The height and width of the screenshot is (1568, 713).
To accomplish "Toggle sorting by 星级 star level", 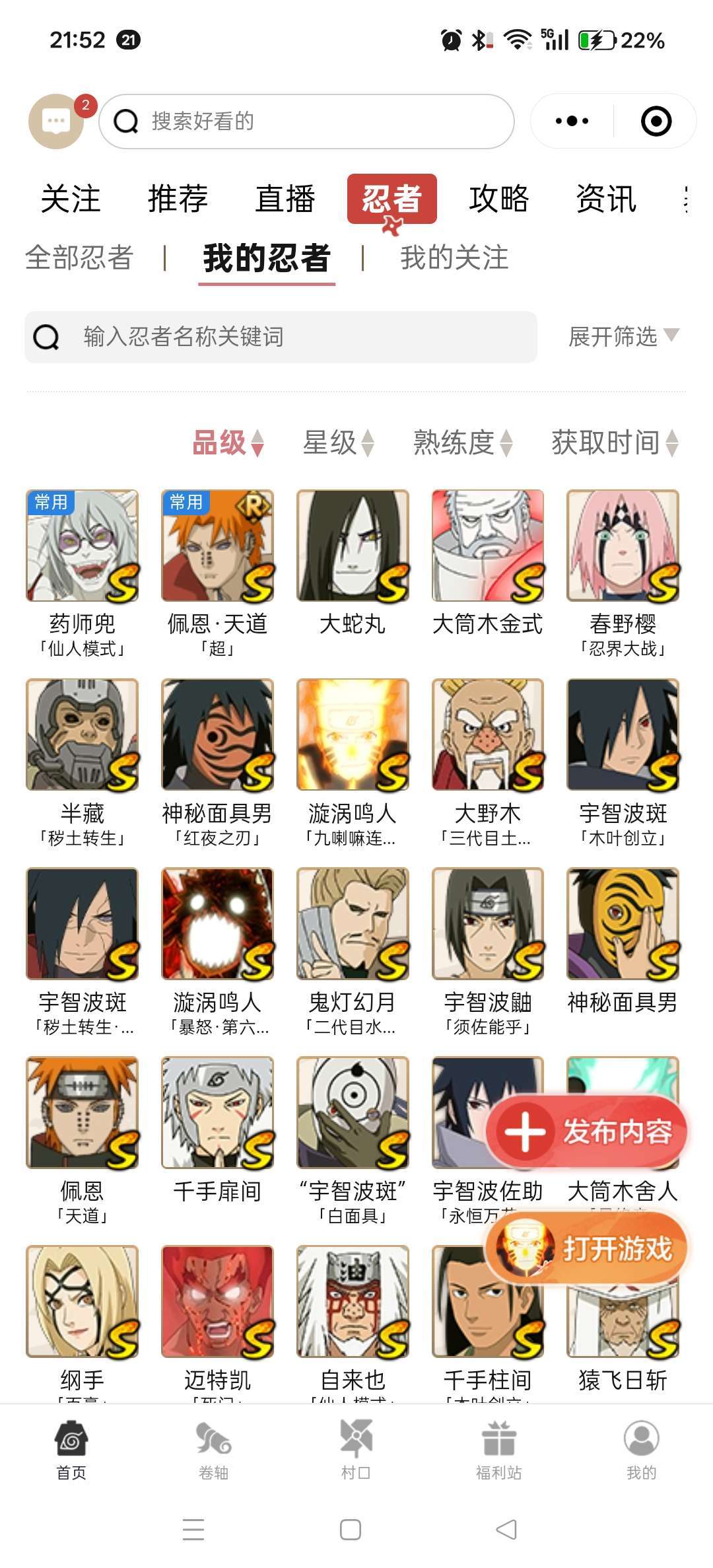I will (338, 444).
